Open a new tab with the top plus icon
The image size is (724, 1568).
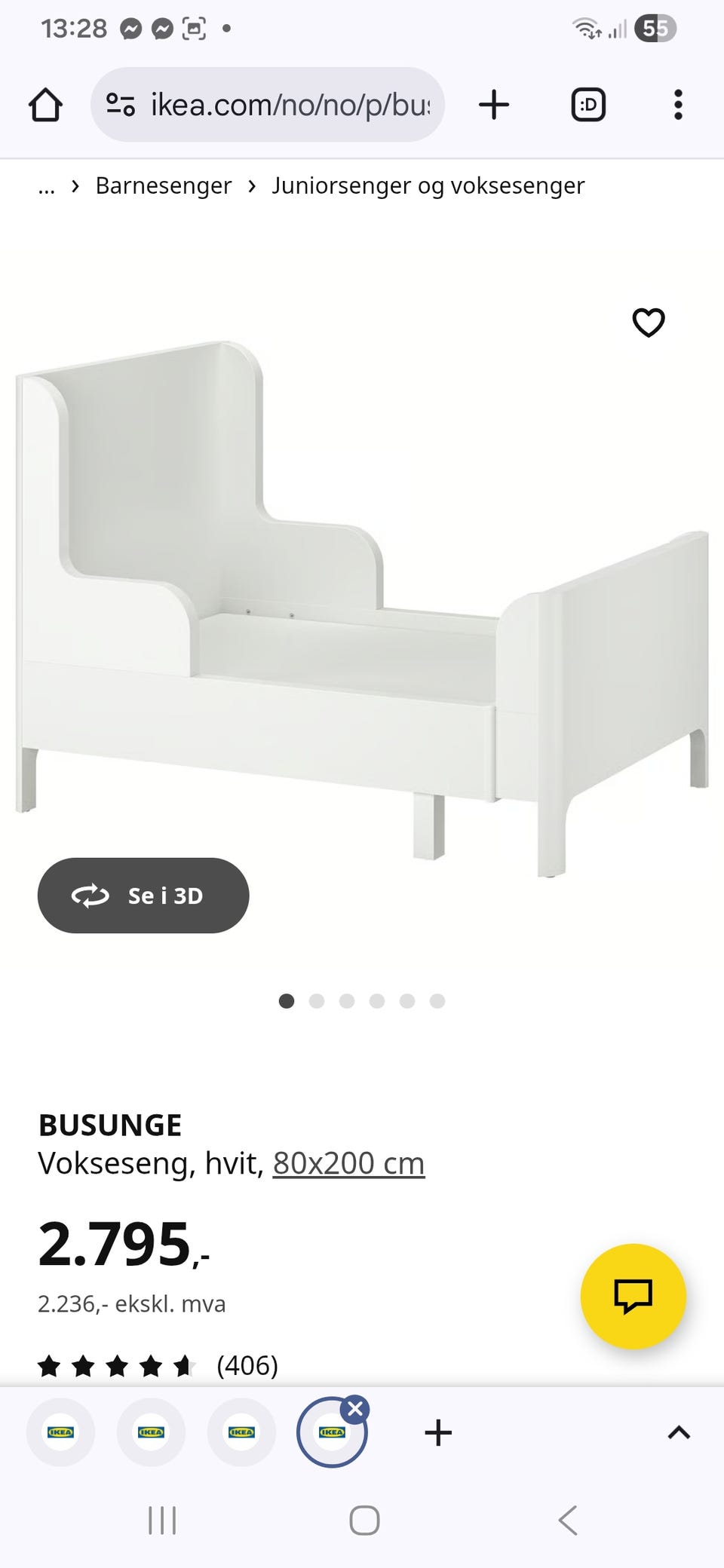point(494,105)
